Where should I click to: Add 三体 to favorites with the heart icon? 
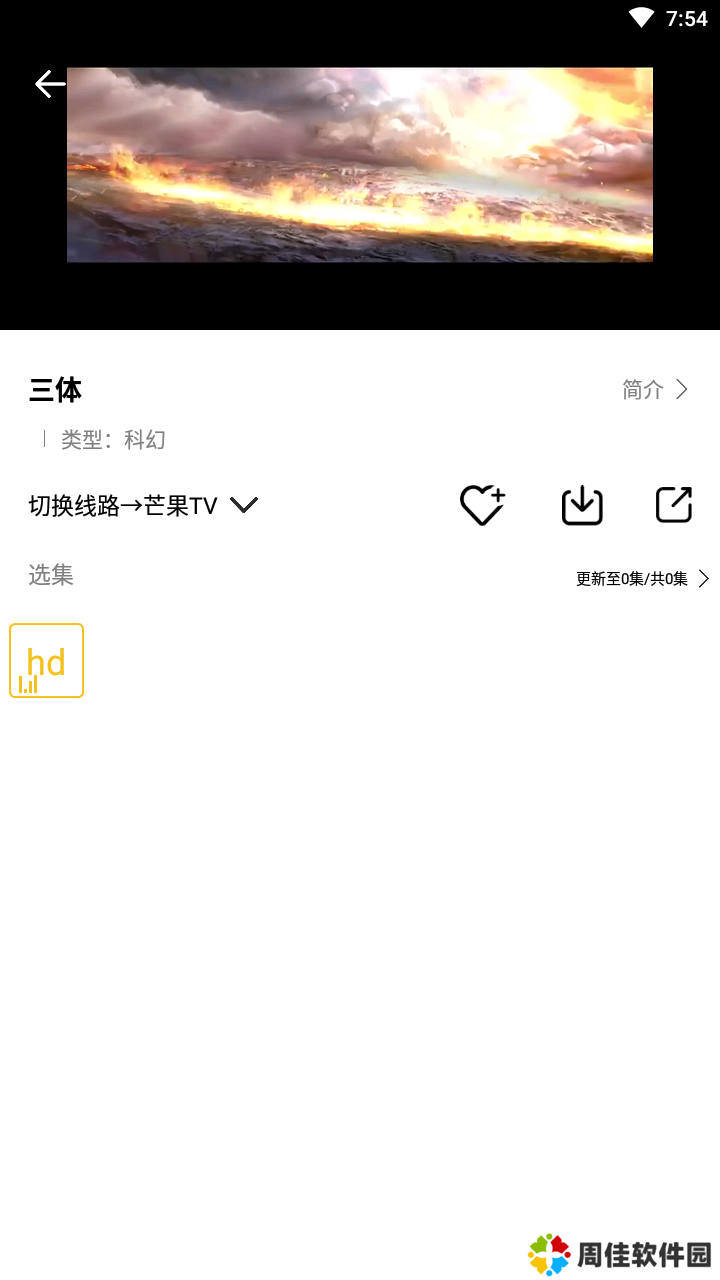tap(481, 505)
